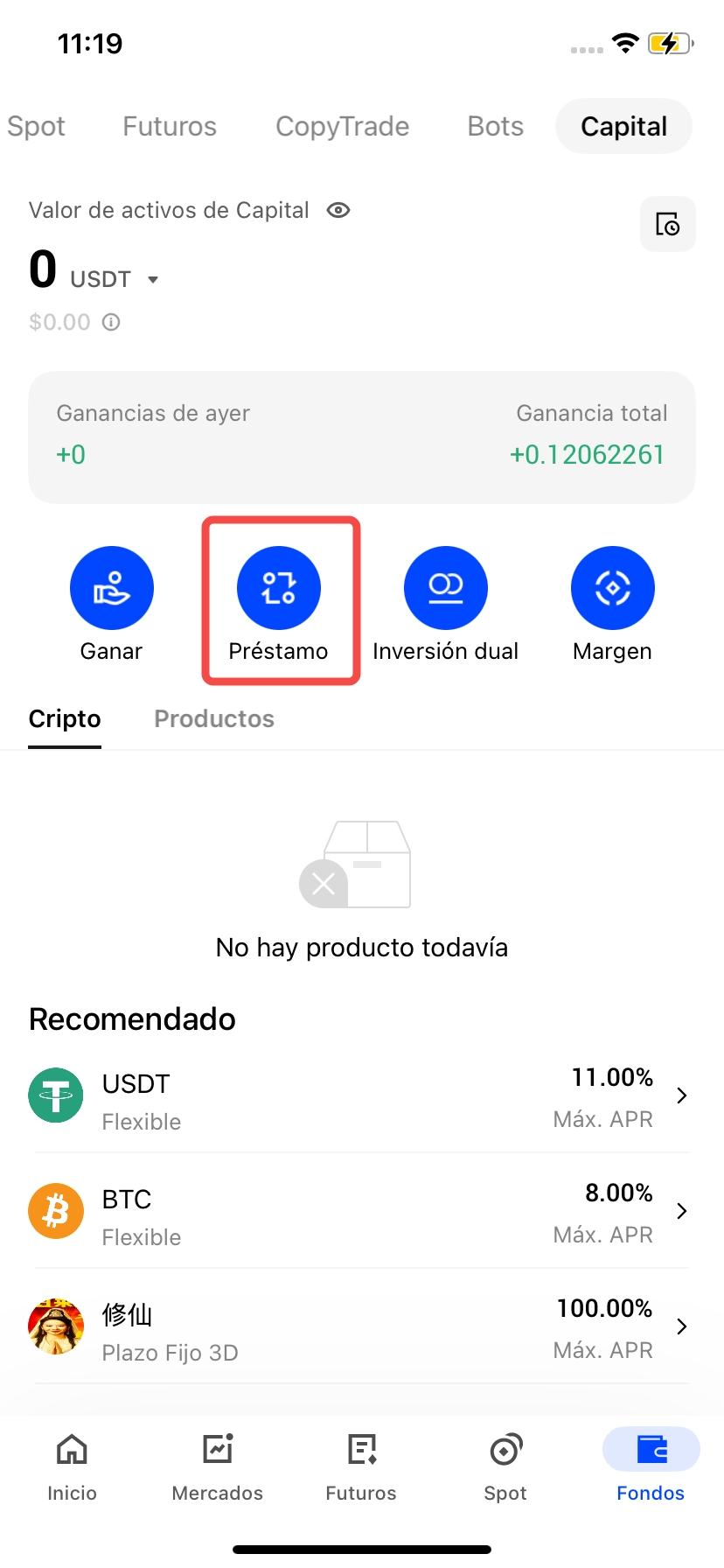
Task: Select the Cripto tab
Action: 65,719
